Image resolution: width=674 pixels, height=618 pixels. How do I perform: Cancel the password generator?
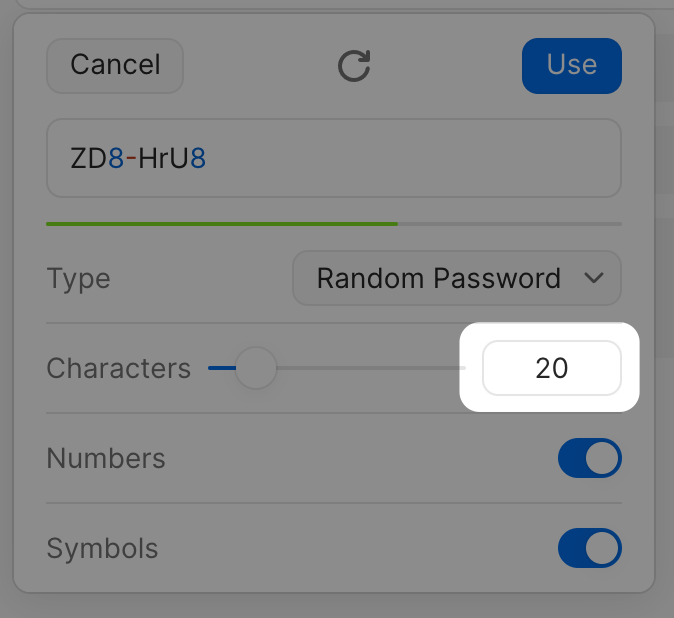(115, 66)
